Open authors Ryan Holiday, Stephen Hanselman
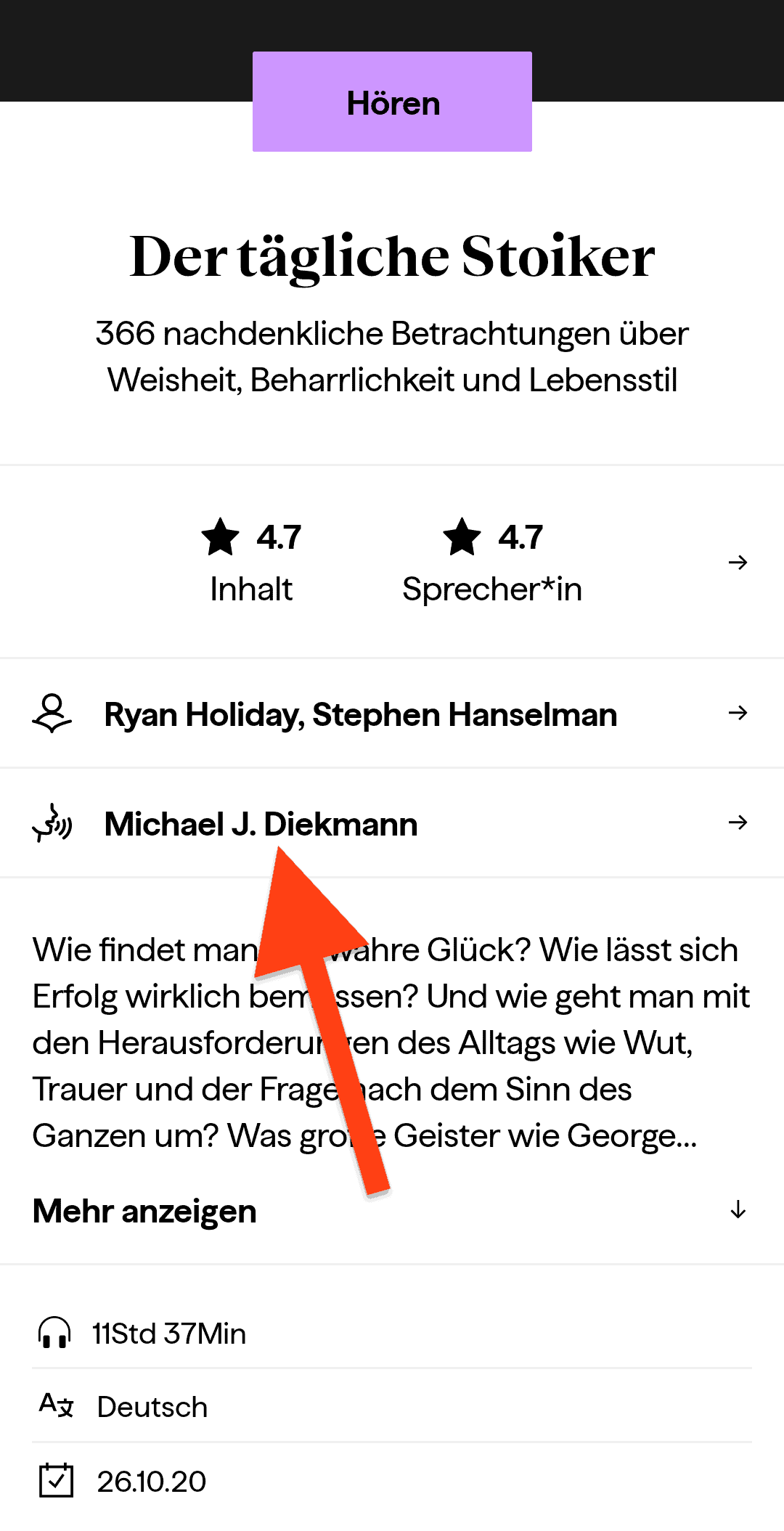 361,714
